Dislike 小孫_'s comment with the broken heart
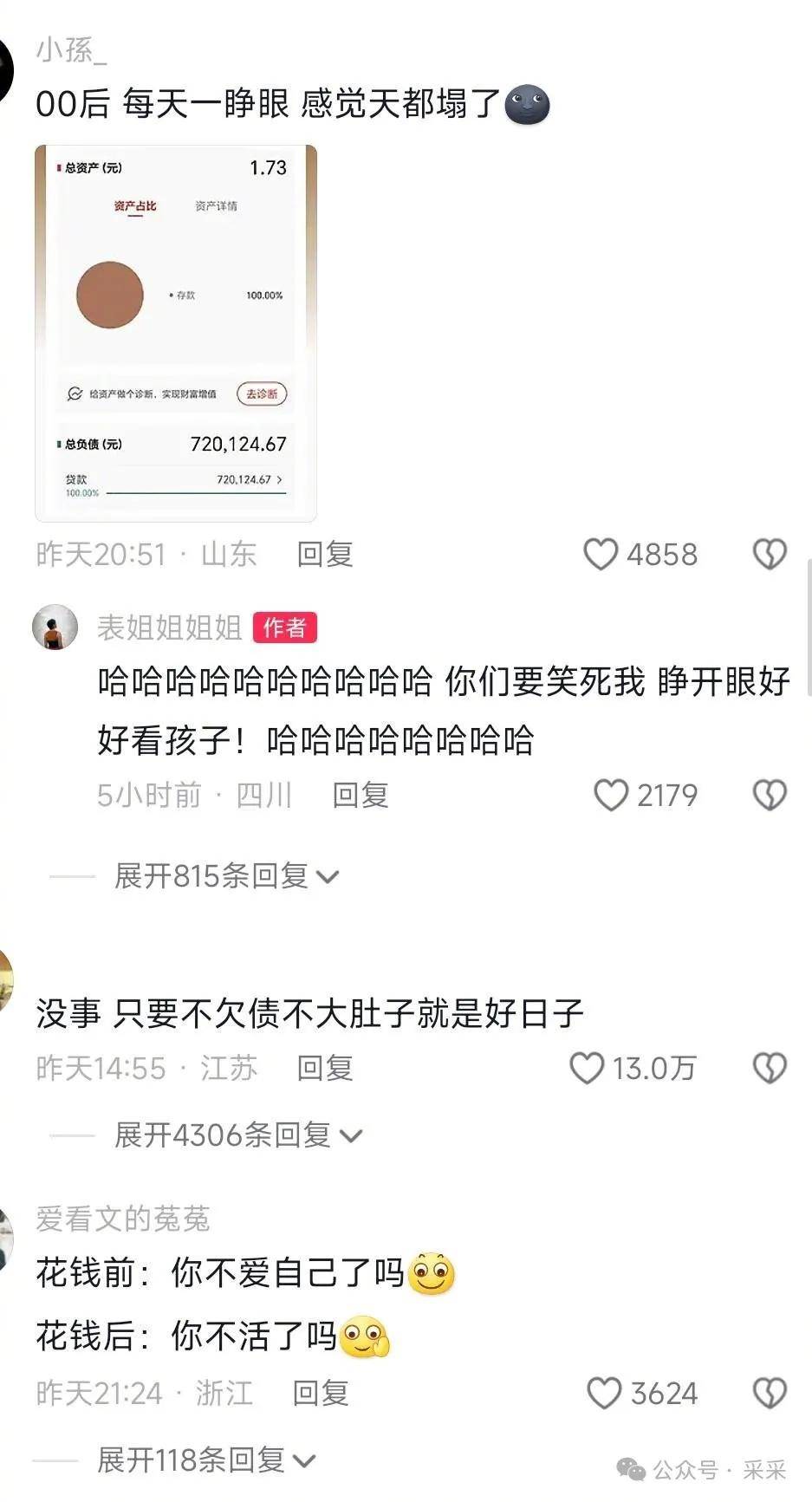This screenshot has height=1502, width=812. 770,555
